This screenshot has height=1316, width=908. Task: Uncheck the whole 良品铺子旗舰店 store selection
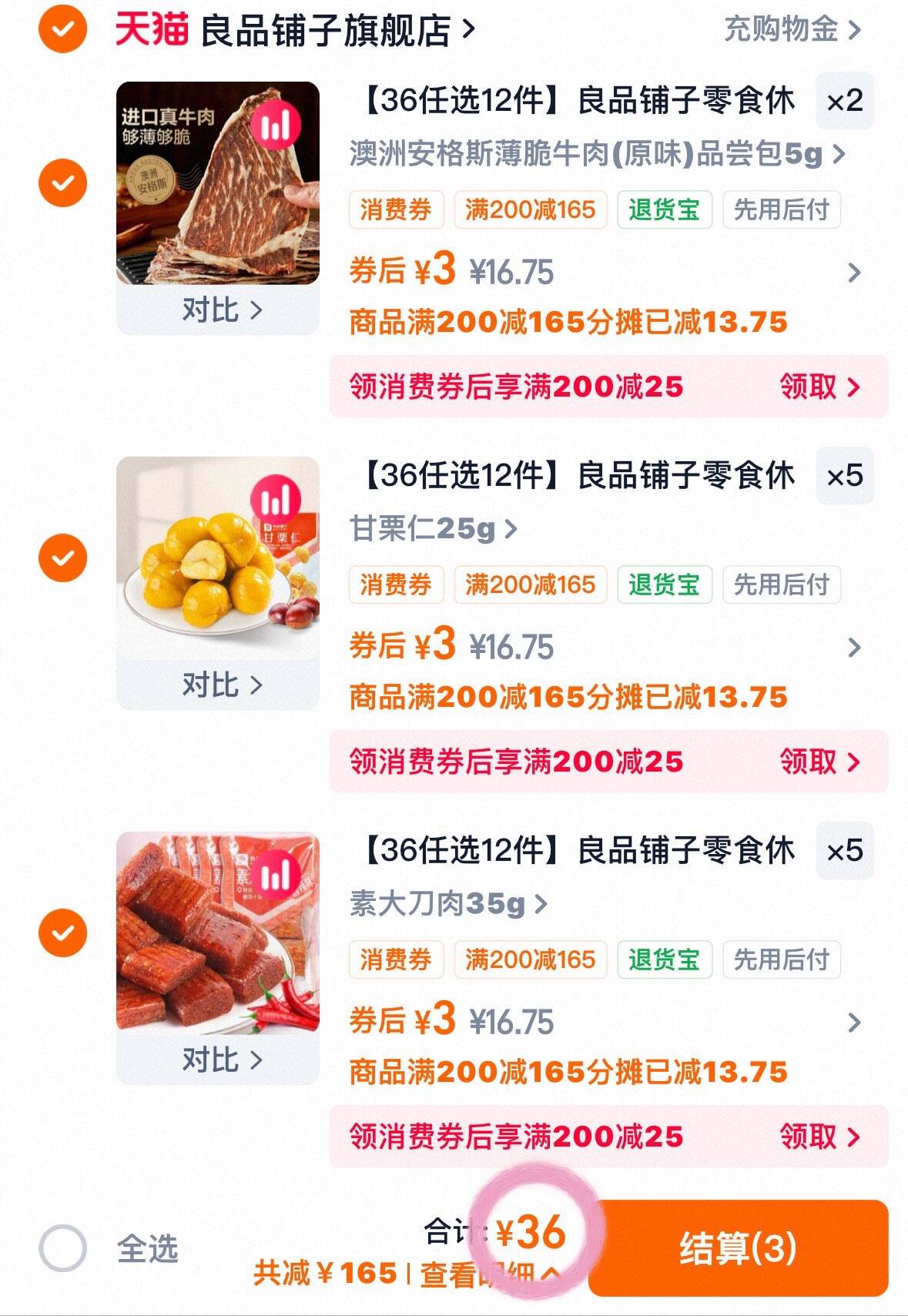coord(62,30)
